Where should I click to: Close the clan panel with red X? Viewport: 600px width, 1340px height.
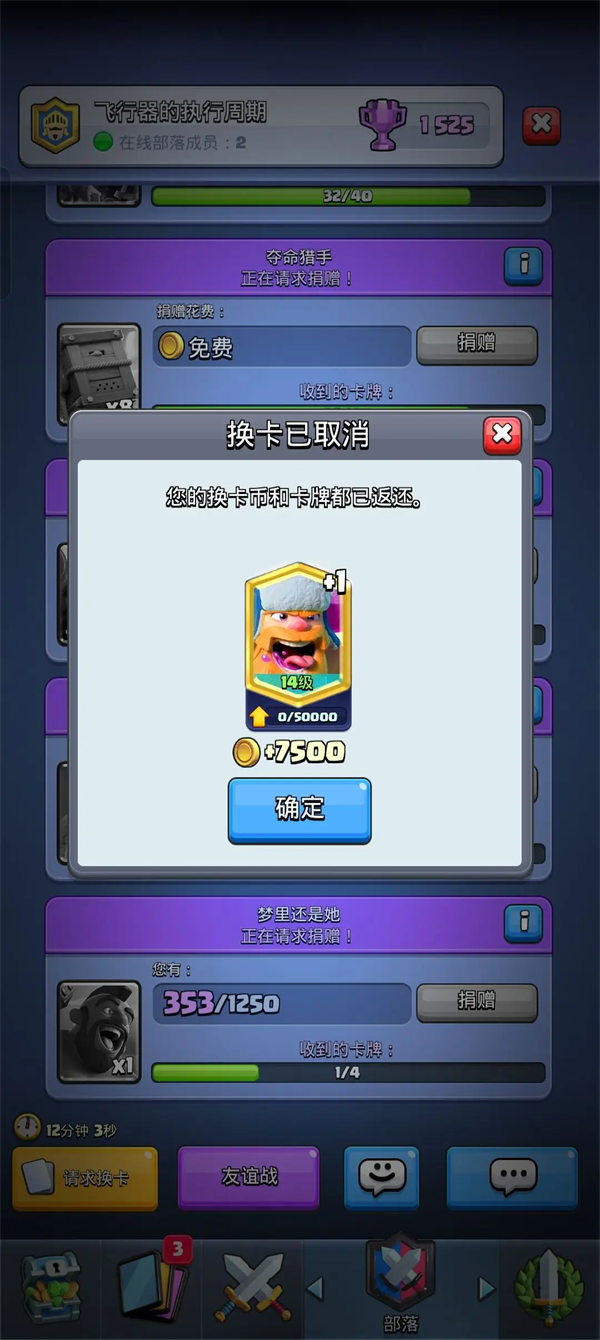pyautogui.click(x=541, y=125)
